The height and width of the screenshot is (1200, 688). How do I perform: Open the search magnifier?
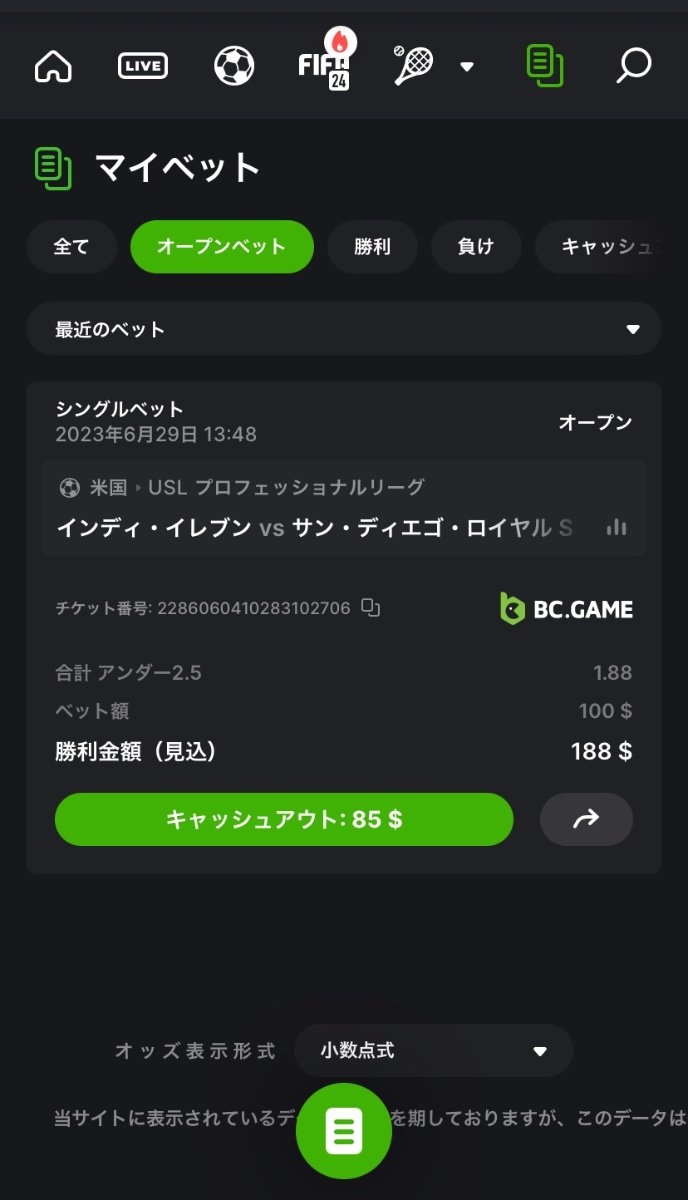coord(633,66)
